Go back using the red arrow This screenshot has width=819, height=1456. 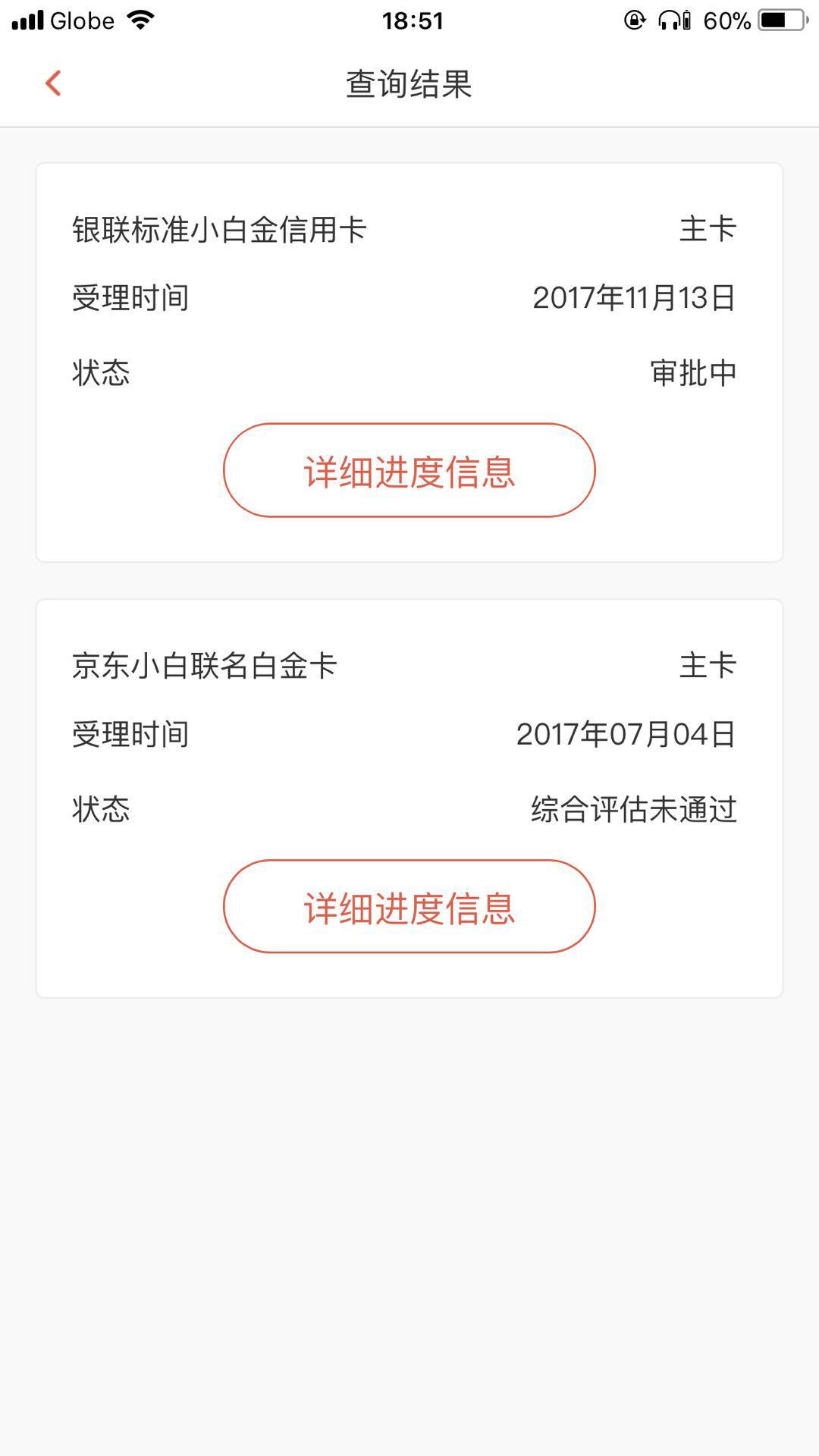[x=53, y=83]
